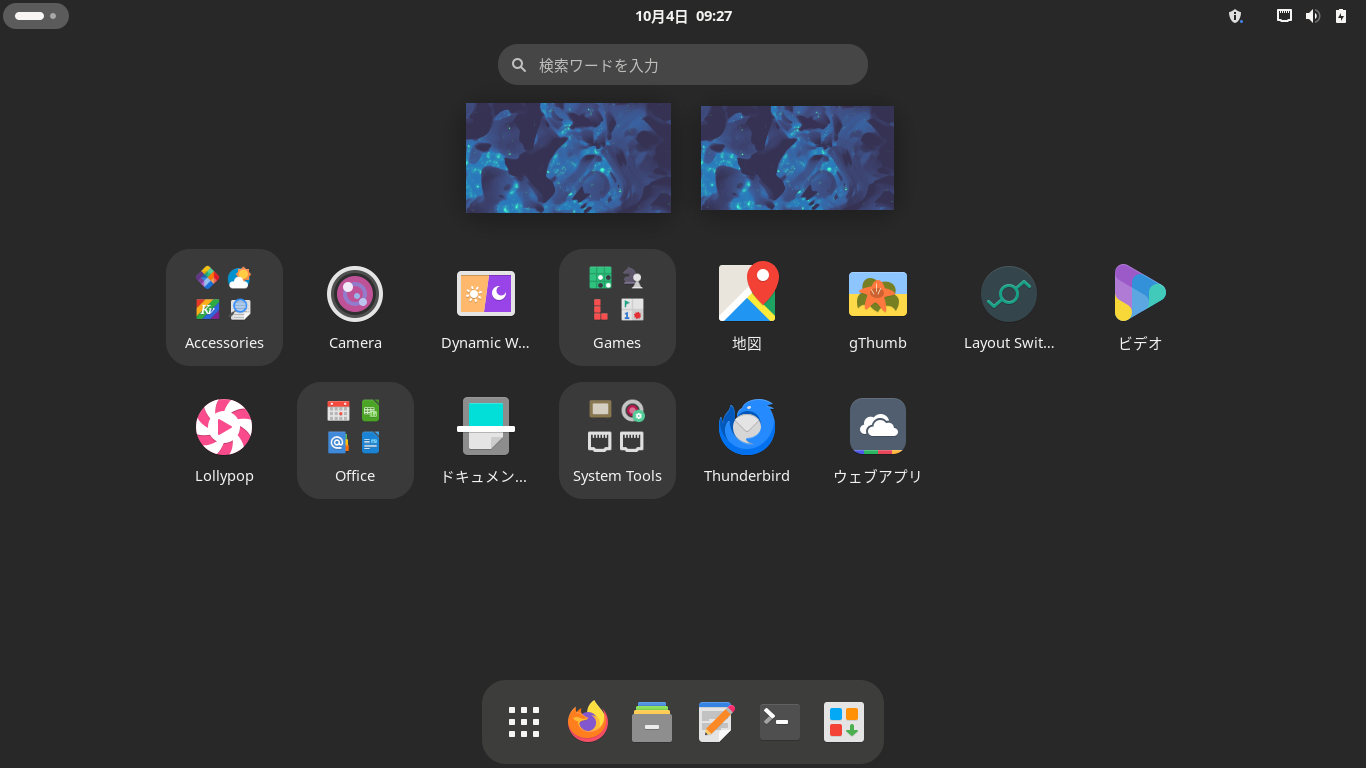Launch the terminal from the dock
This screenshot has width=1366, height=768.
(780, 722)
